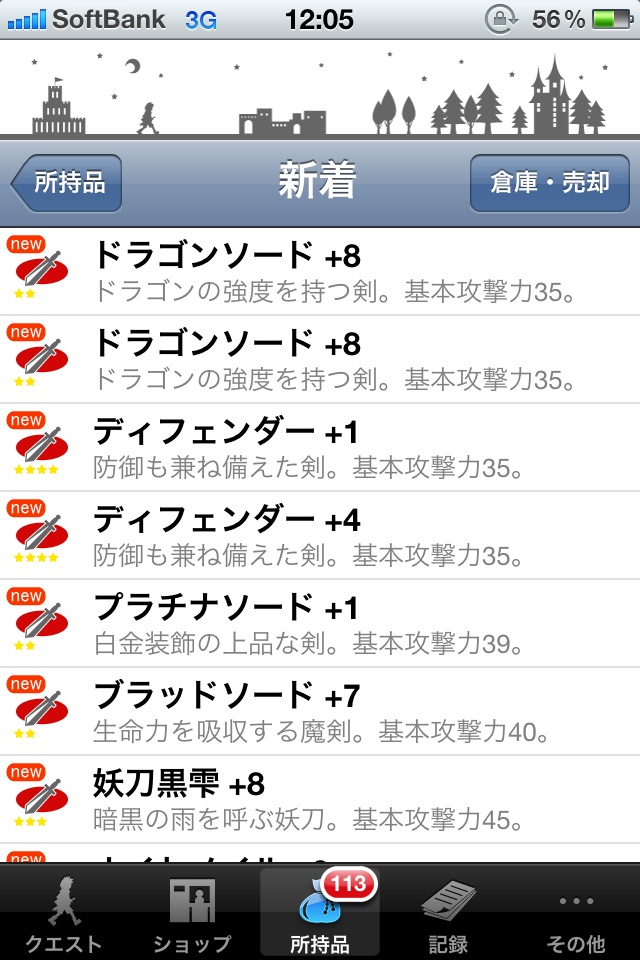
Task: Select the ディフェンダー +4 sword
Action: tap(320, 536)
